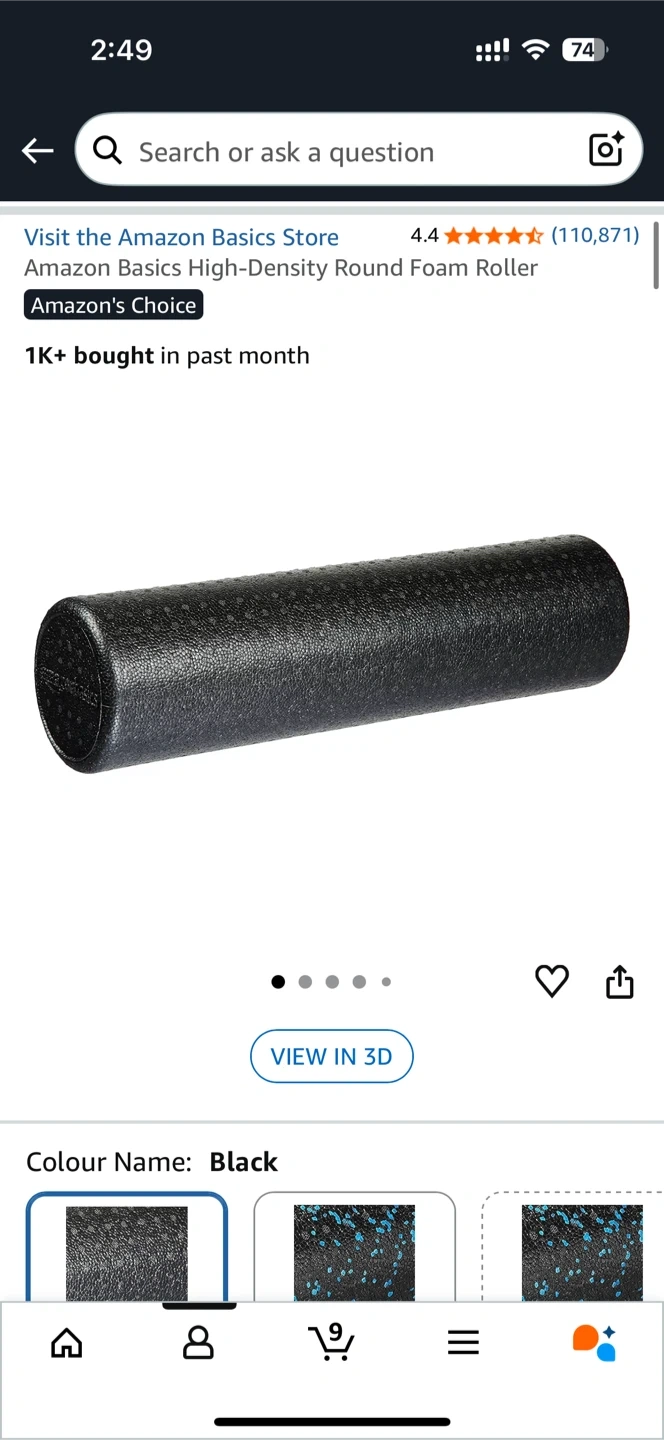The width and height of the screenshot is (664, 1440).
Task: Open camera lens search icon
Action: 606,150
